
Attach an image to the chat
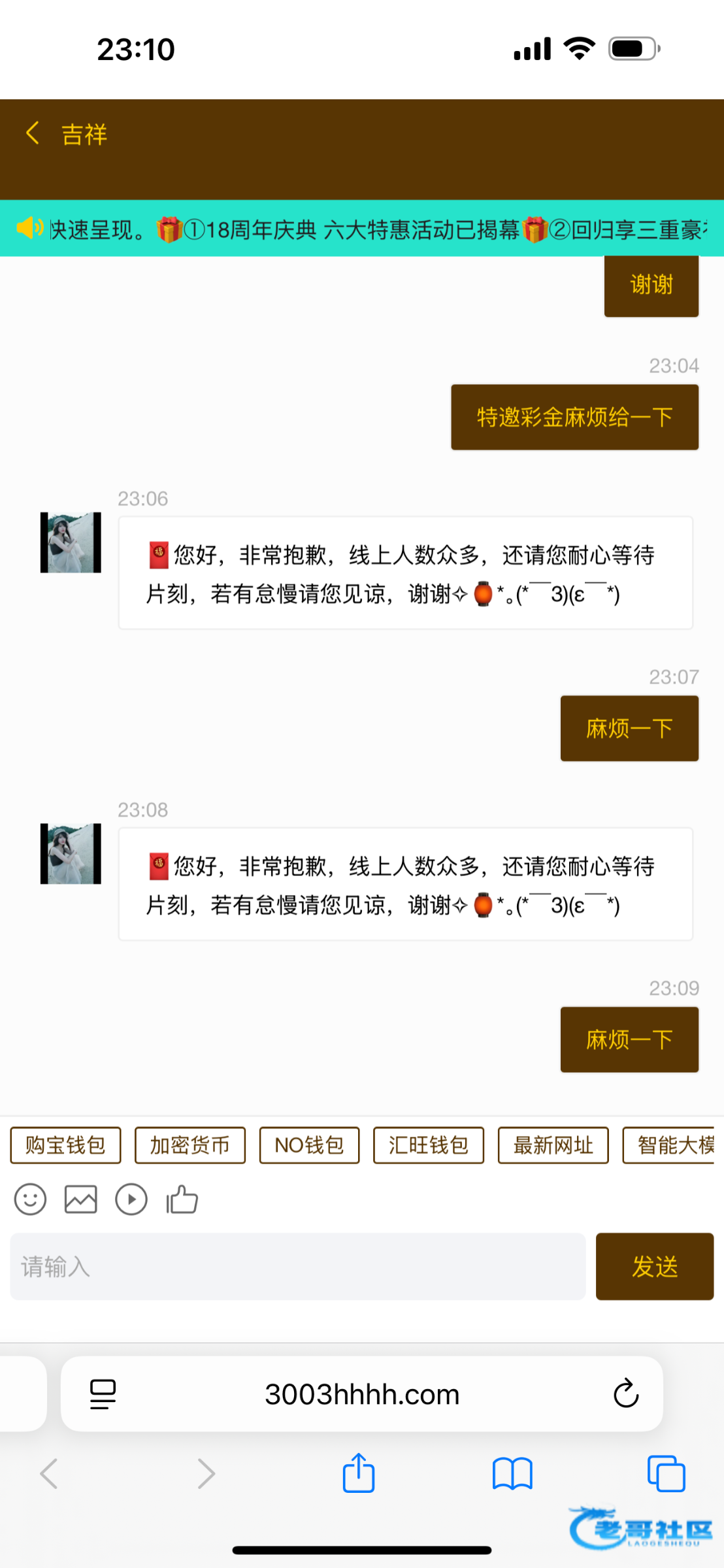81,1200
